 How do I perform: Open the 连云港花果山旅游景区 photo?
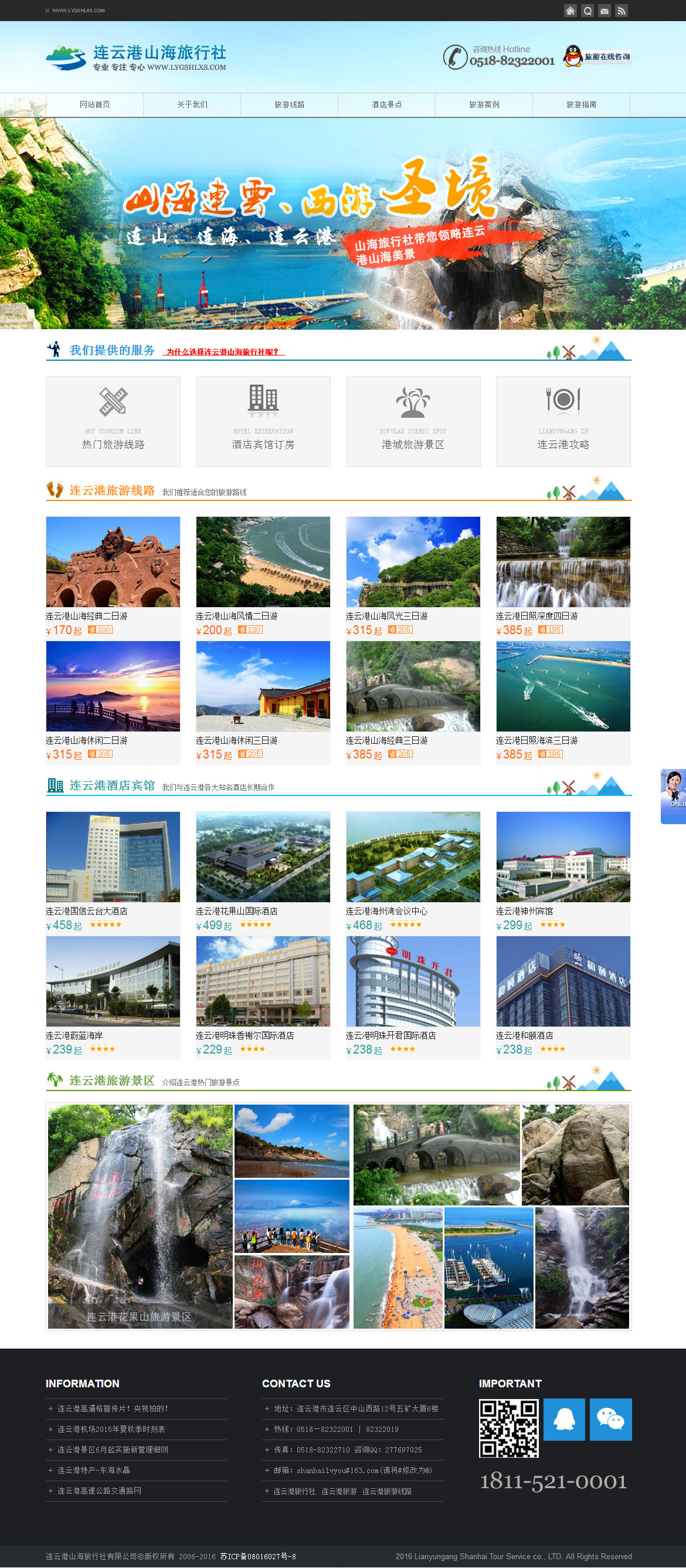(140, 1216)
